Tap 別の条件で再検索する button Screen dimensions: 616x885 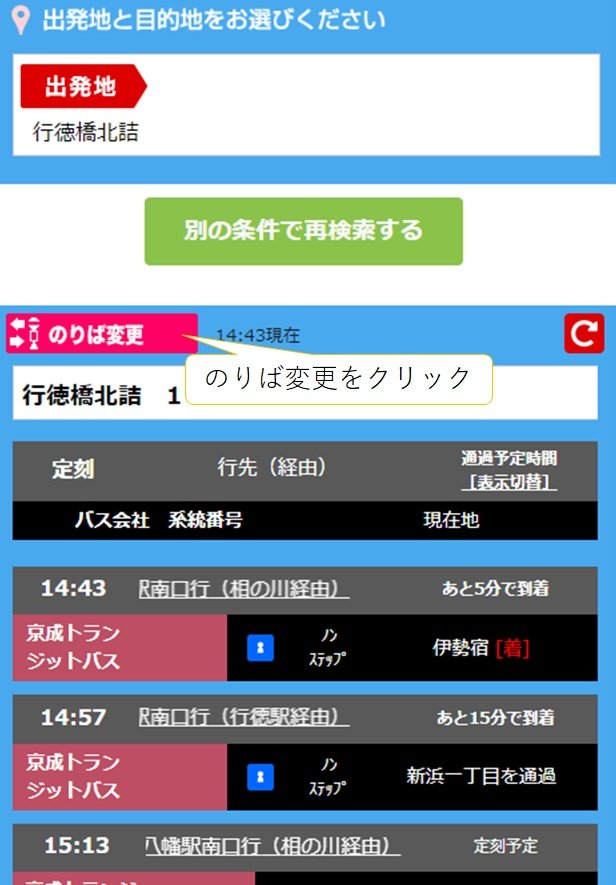303,231
